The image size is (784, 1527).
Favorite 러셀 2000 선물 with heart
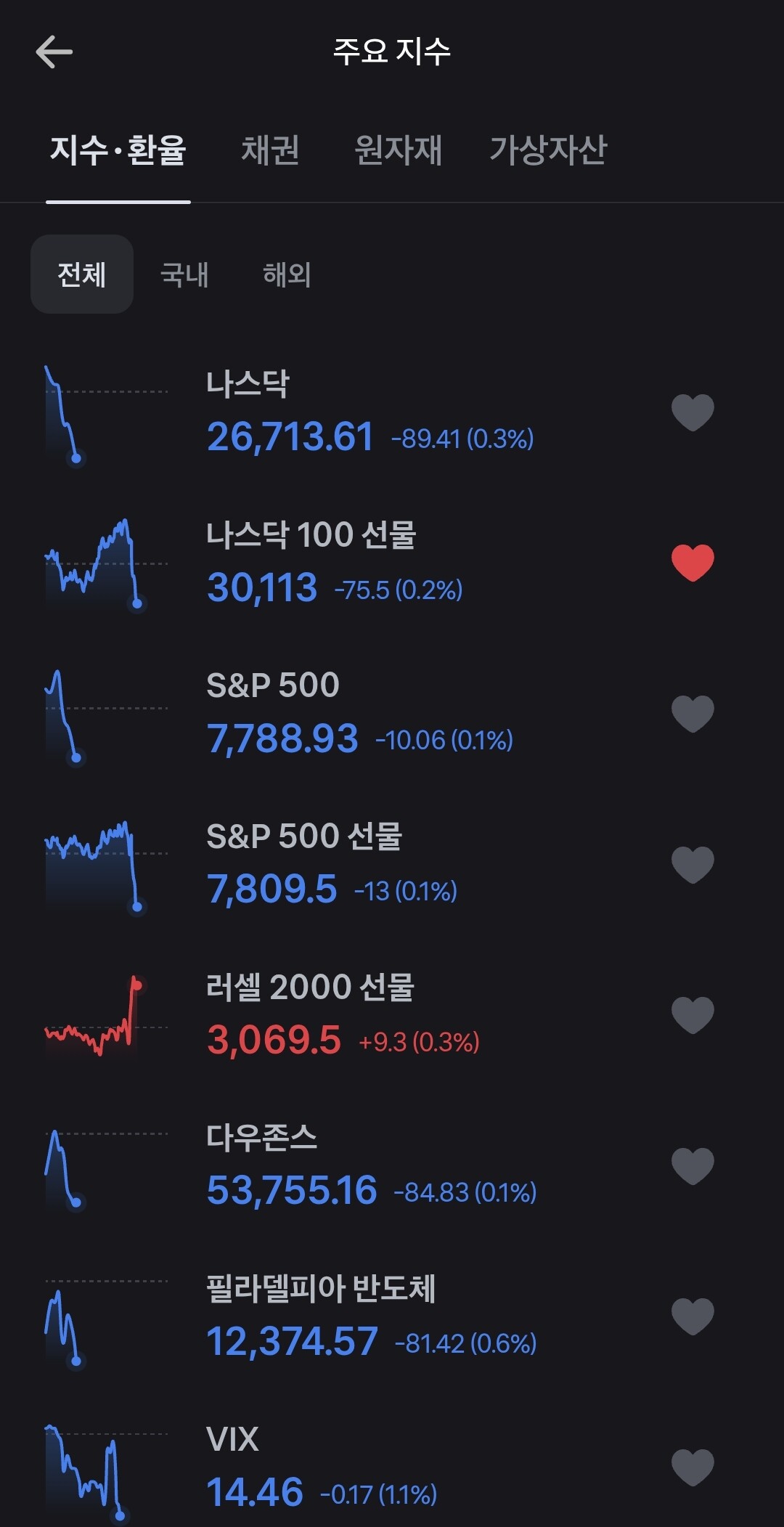point(693,1015)
